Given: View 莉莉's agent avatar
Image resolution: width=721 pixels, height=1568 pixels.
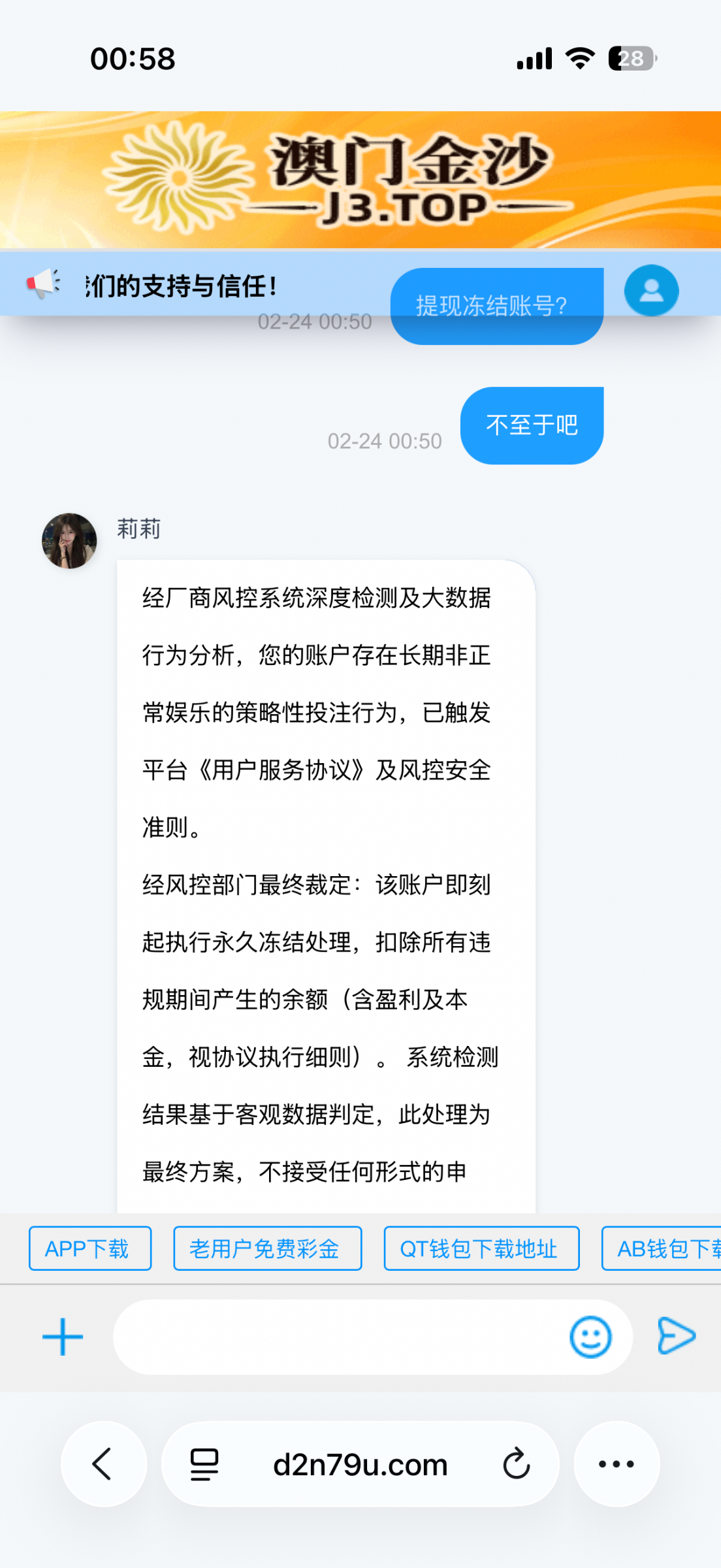Looking at the screenshot, I should point(69,541).
